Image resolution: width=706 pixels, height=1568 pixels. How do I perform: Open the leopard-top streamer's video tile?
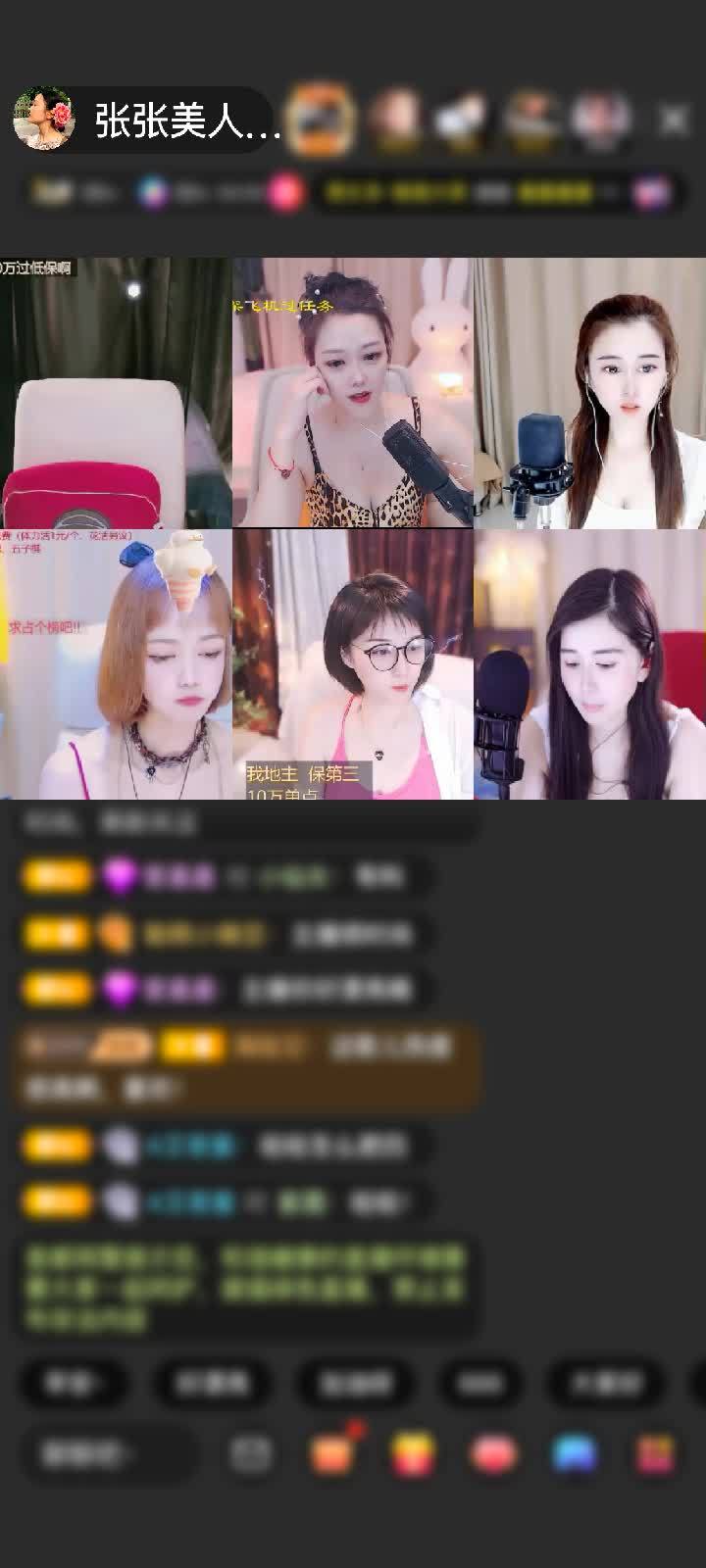click(x=353, y=392)
